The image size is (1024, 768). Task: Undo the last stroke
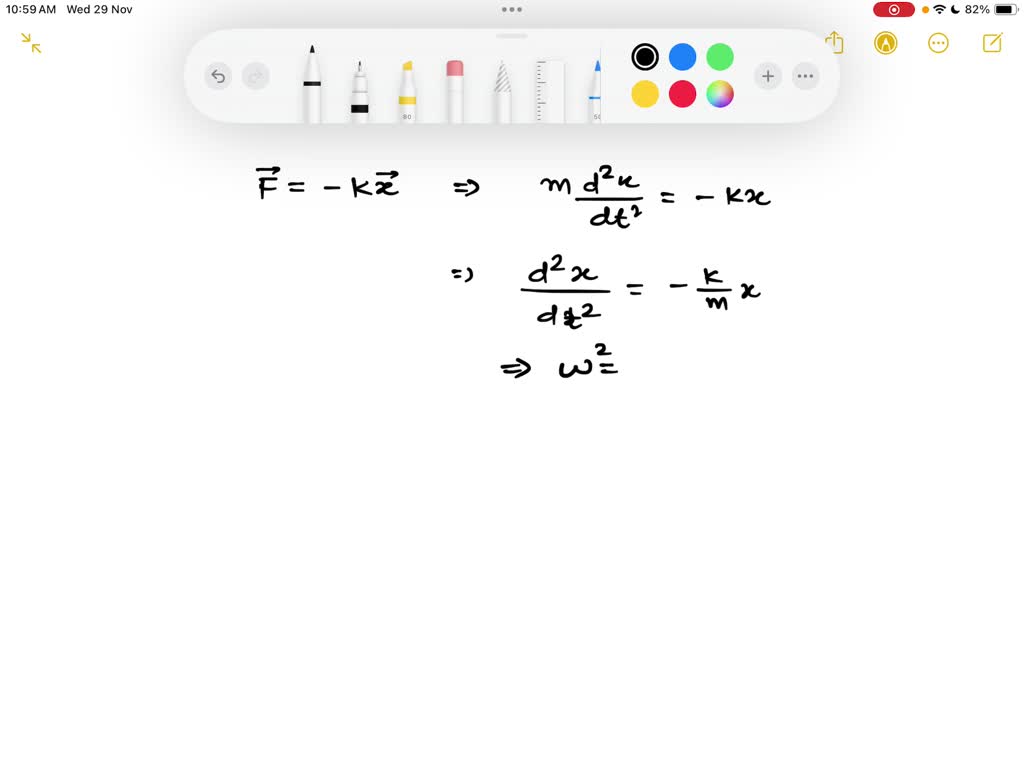(x=218, y=76)
